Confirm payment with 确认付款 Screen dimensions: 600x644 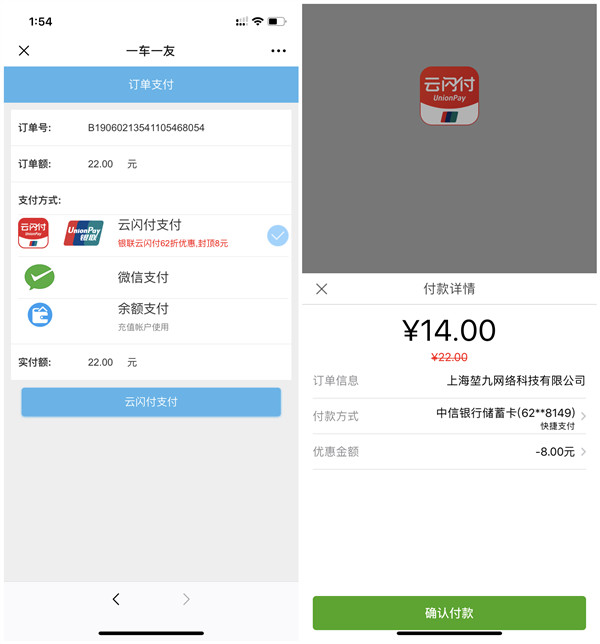click(x=449, y=612)
